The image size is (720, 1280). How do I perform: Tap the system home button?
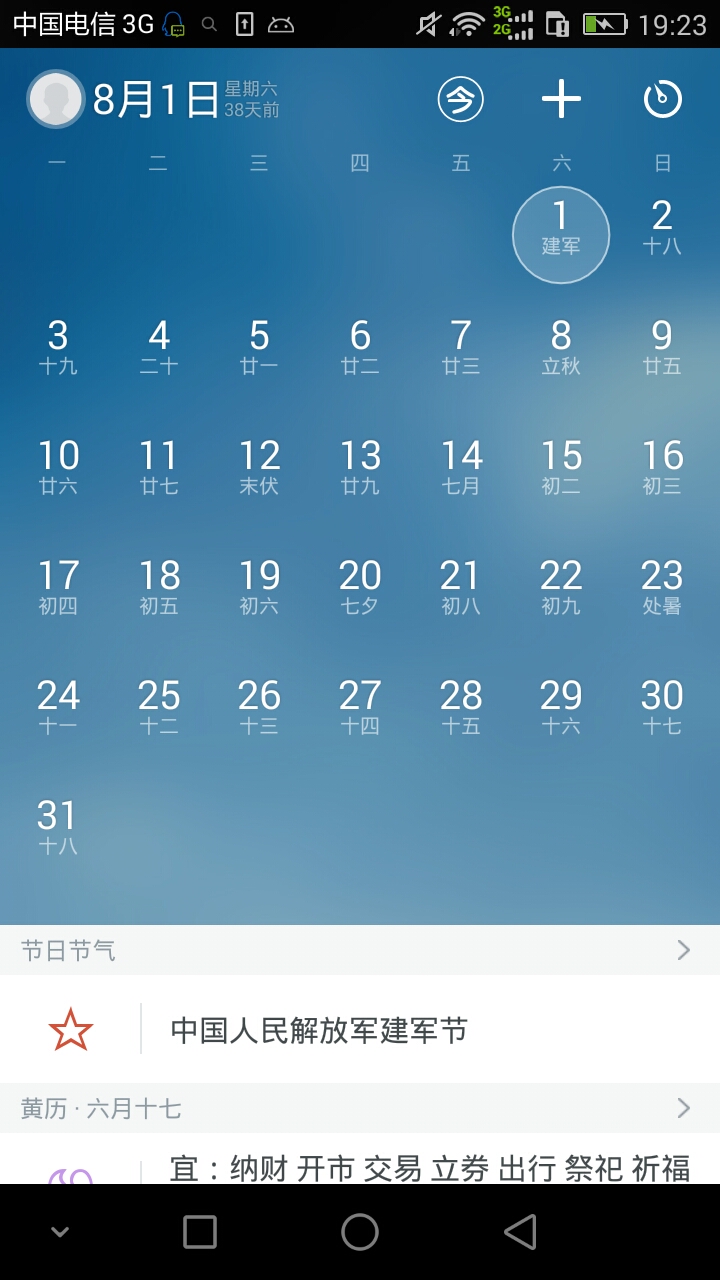[x=360, y=1232]
